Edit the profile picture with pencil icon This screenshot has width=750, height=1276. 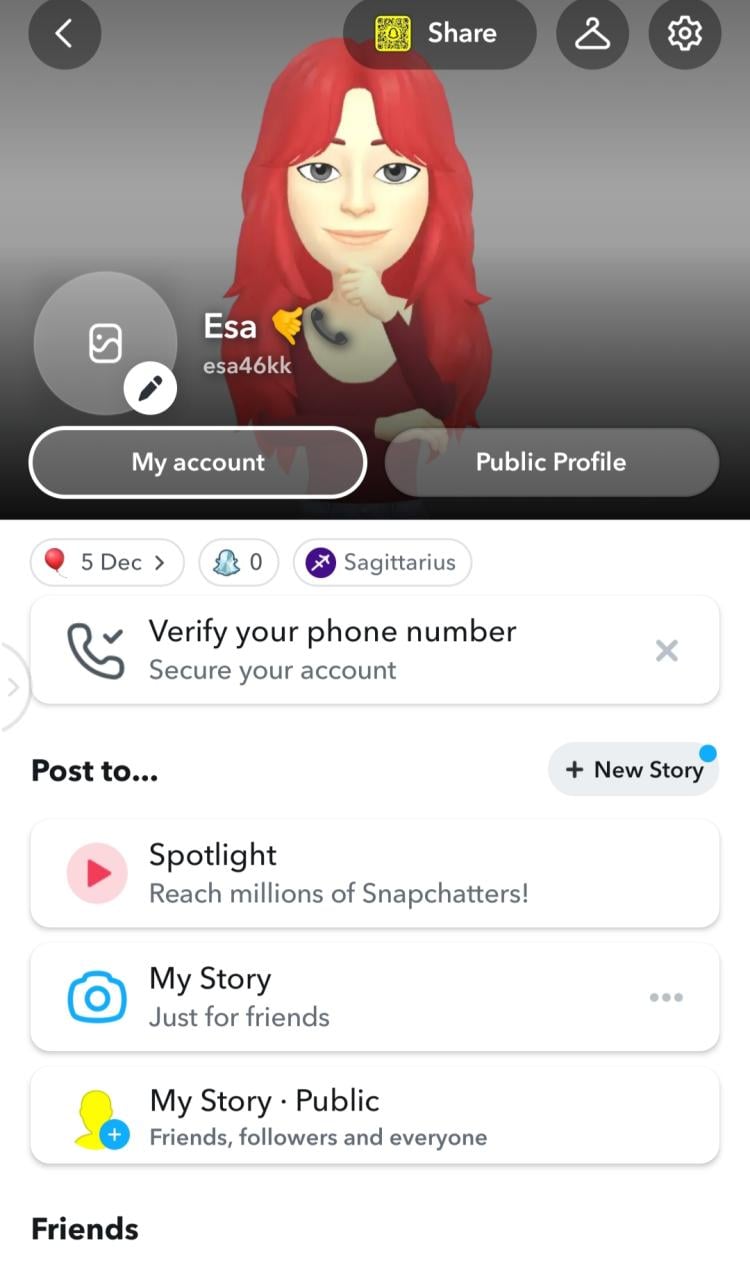tap(150, 390)
